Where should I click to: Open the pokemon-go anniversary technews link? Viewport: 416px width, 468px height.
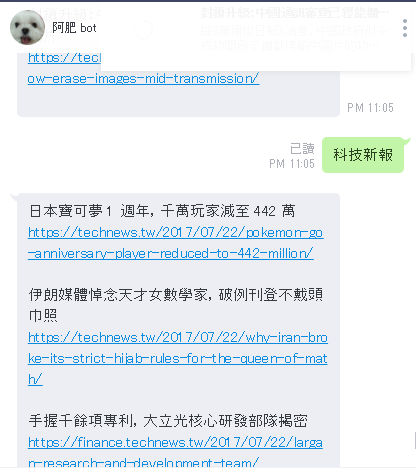pos(175,243)
